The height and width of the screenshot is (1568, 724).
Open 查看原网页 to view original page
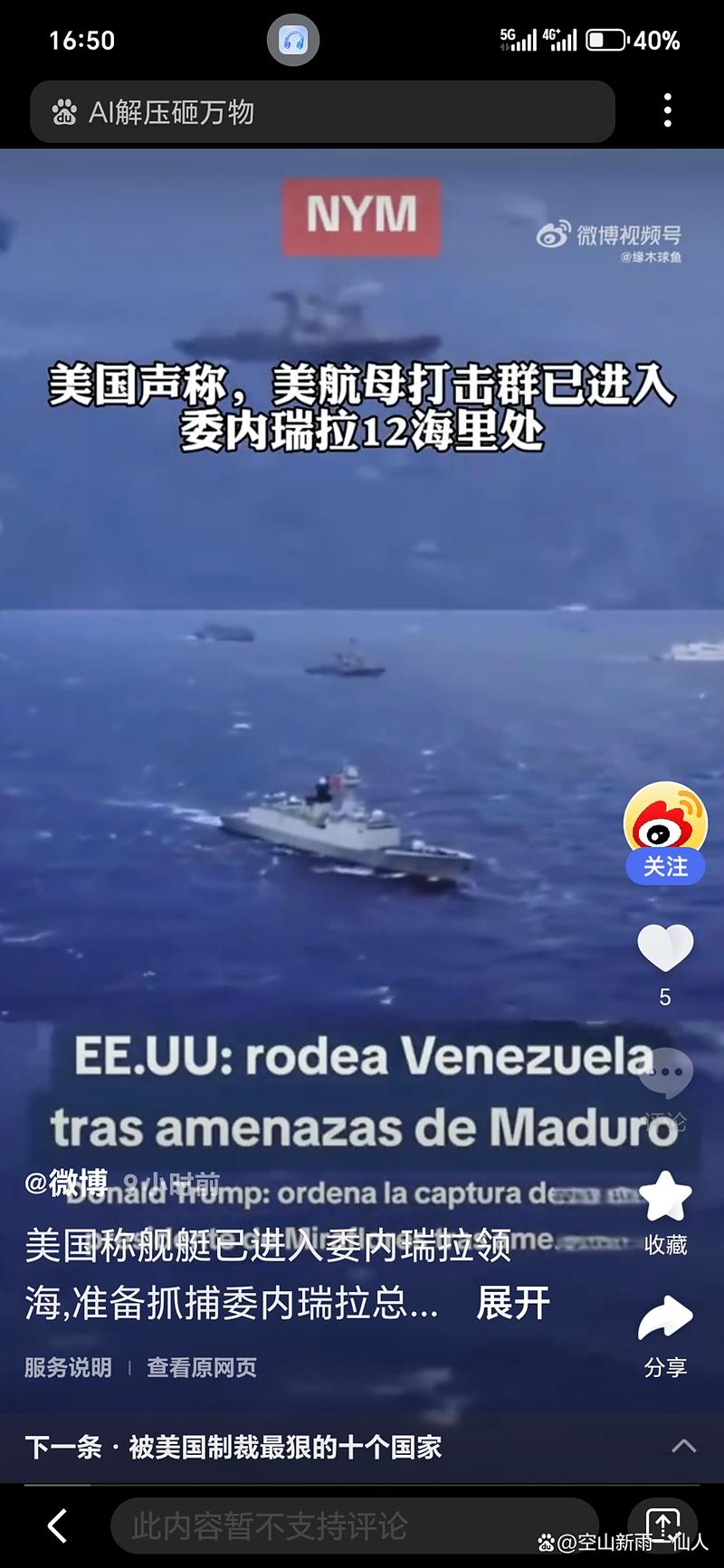pos(202,1367)
